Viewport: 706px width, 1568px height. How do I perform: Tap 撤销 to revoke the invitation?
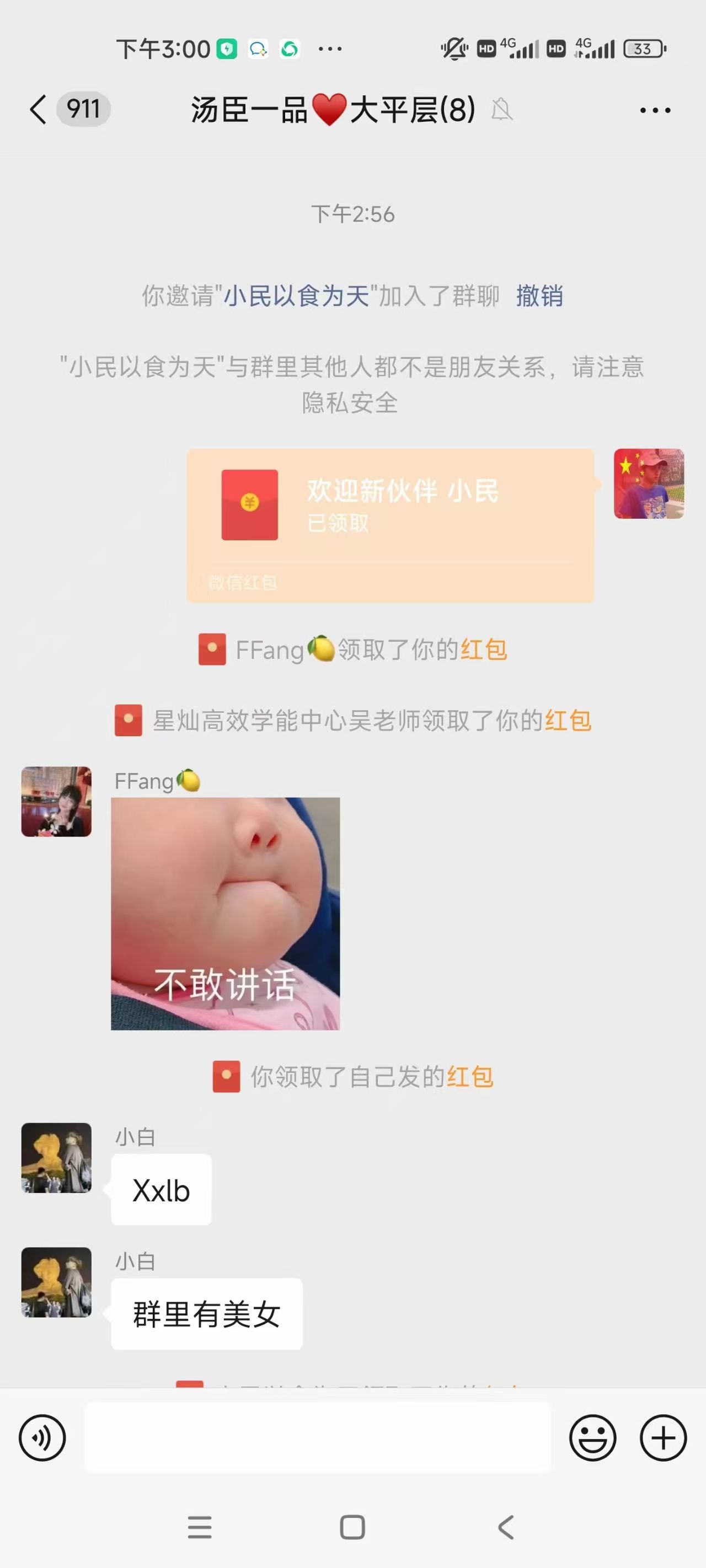pyautogui.click(x=539, y=296)
